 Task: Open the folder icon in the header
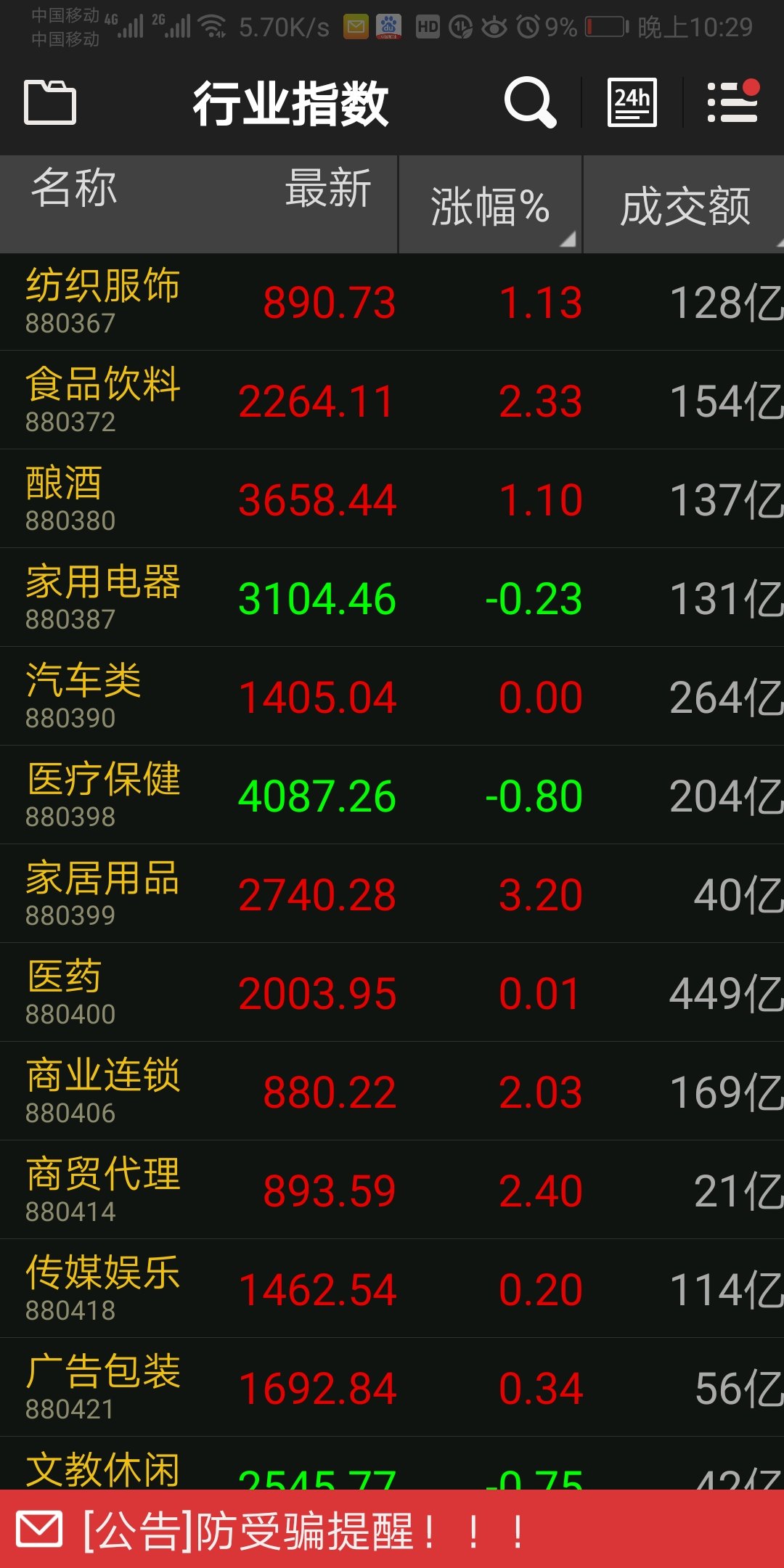click(x=50, y=102)
